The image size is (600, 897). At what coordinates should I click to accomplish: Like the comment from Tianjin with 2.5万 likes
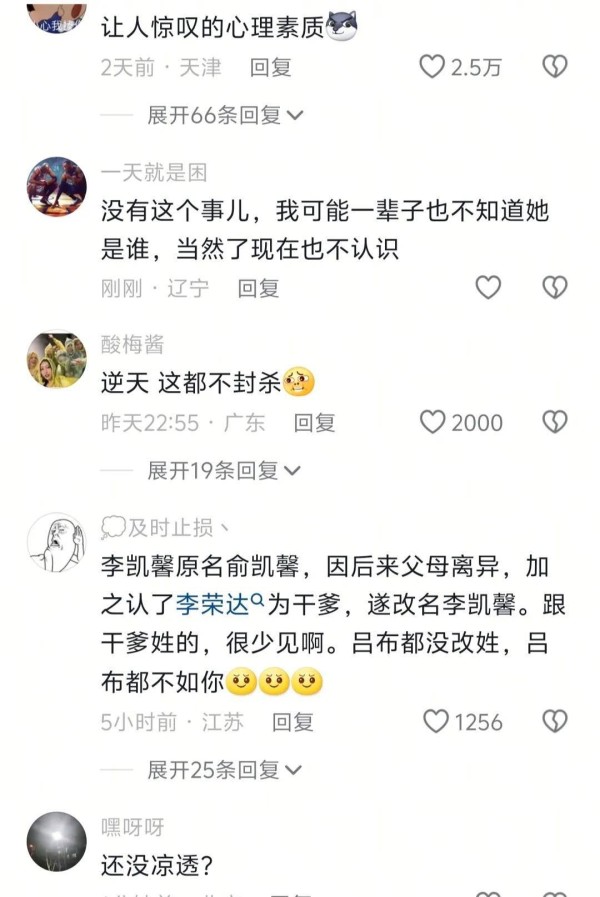click(x=432, y=67)
